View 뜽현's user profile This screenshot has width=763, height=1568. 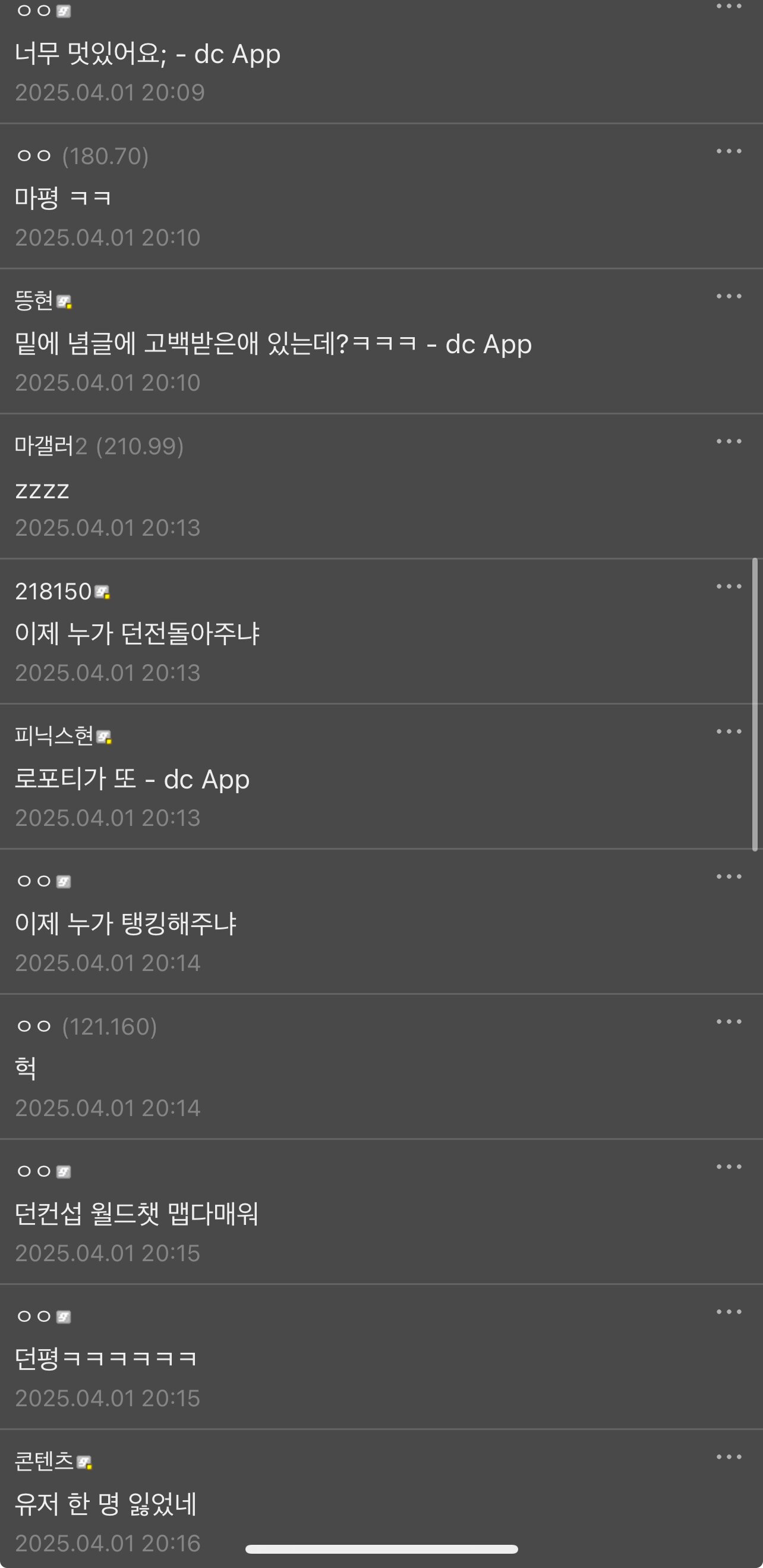pyautogui.click(x=34, y=301)
